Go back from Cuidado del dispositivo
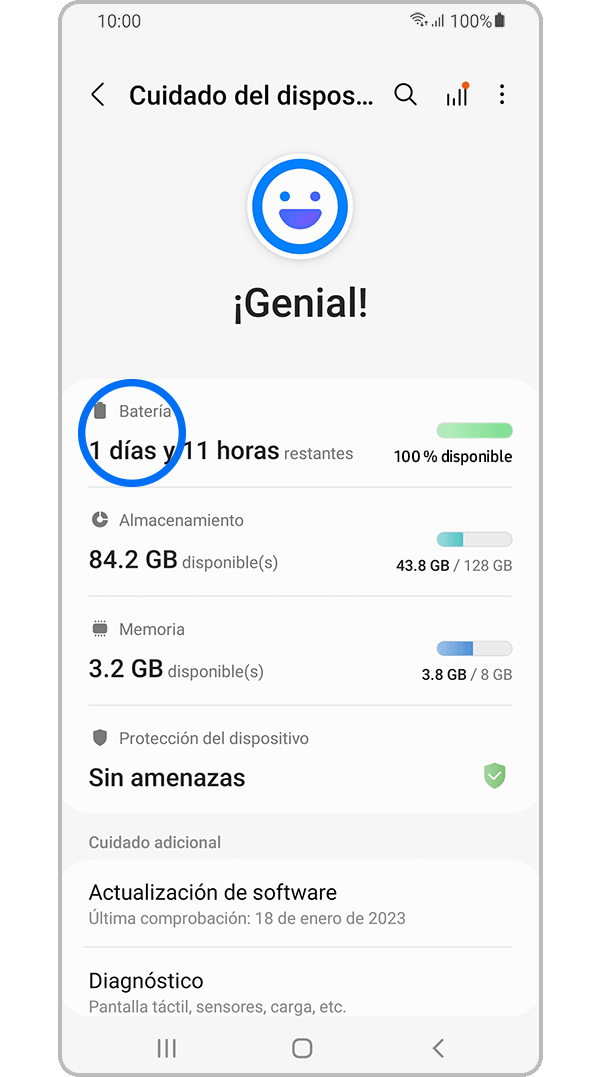Screen dimensions: 600x1077 point(98,95)
